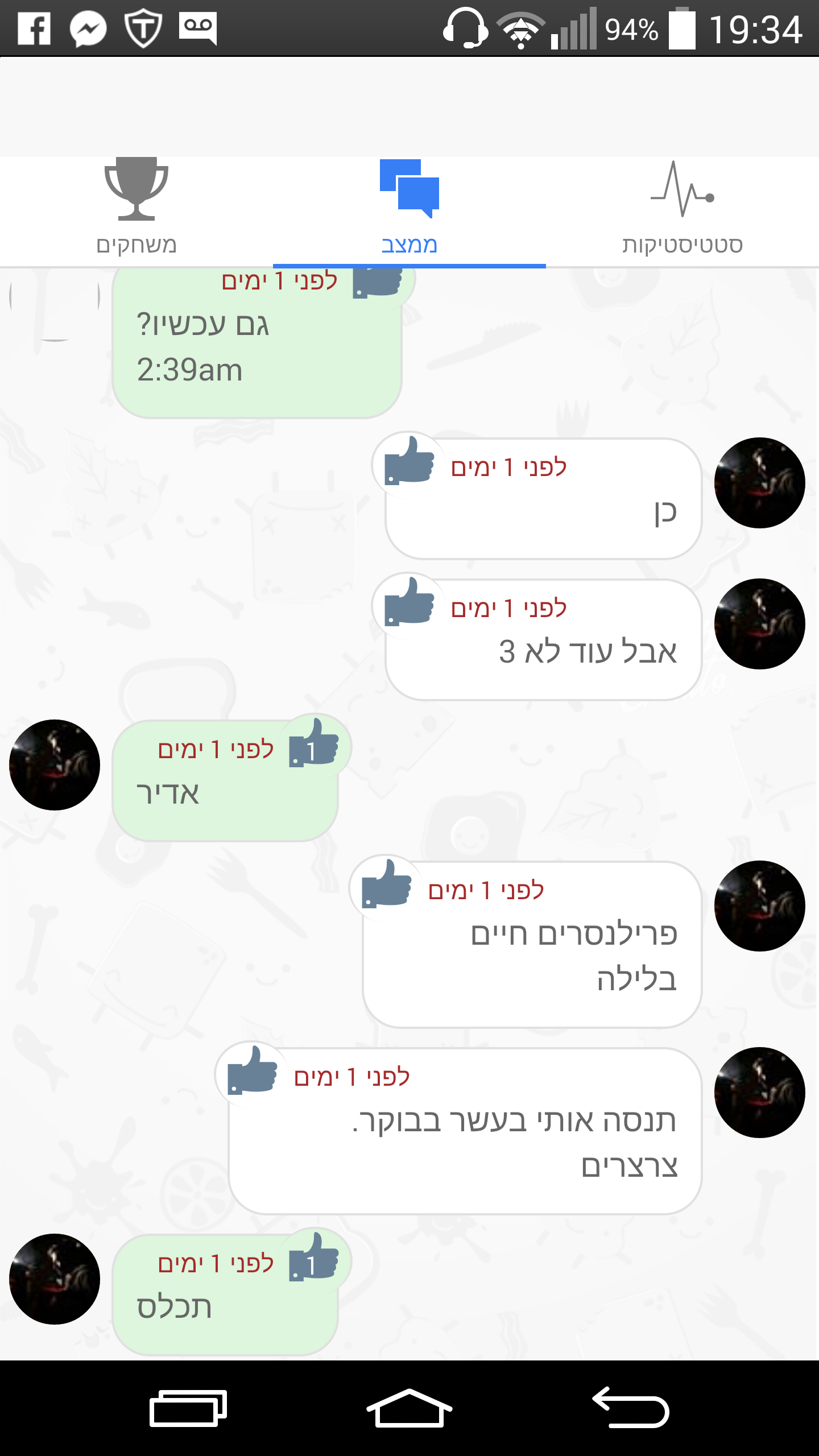This screenshot has height=1456, width=819.
Task: Like the message 'כן'
Action: pos(409,461)
